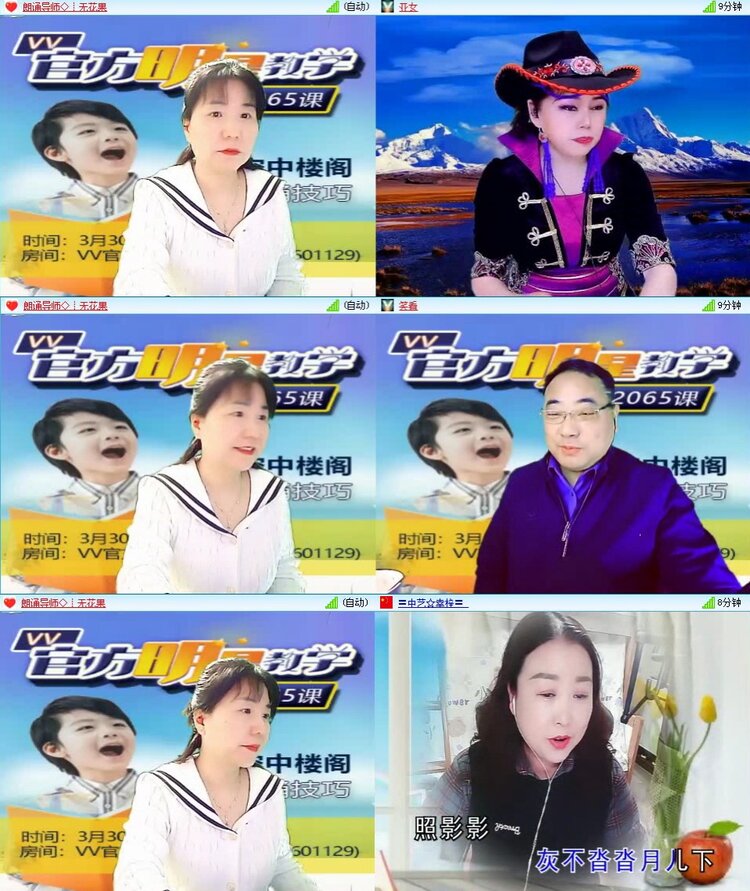Click the signal bars icon in the bottom-left pane
Screen dimensions: 750x891
pos(330,602)
